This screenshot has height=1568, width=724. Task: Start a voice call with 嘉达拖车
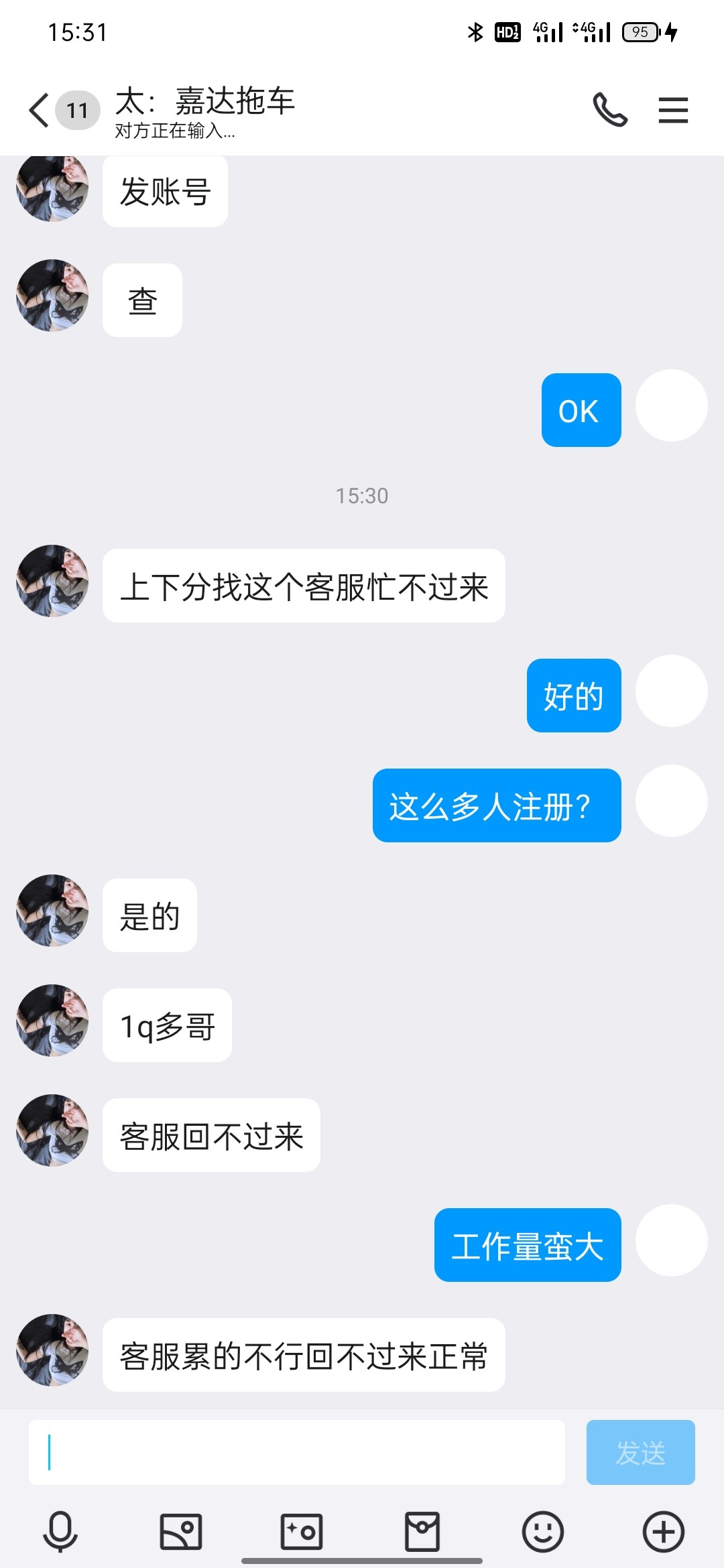(610, 110)
